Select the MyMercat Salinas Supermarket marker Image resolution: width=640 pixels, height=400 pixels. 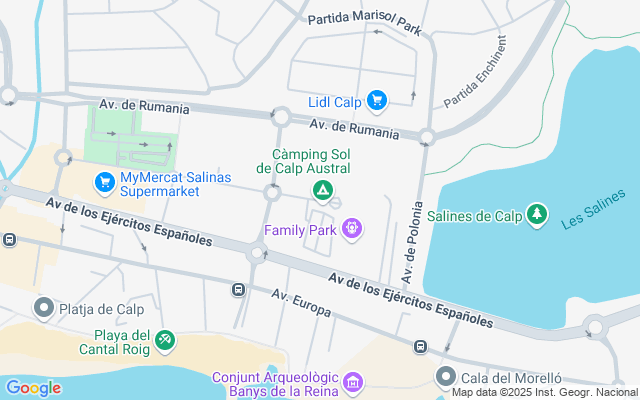104,183
